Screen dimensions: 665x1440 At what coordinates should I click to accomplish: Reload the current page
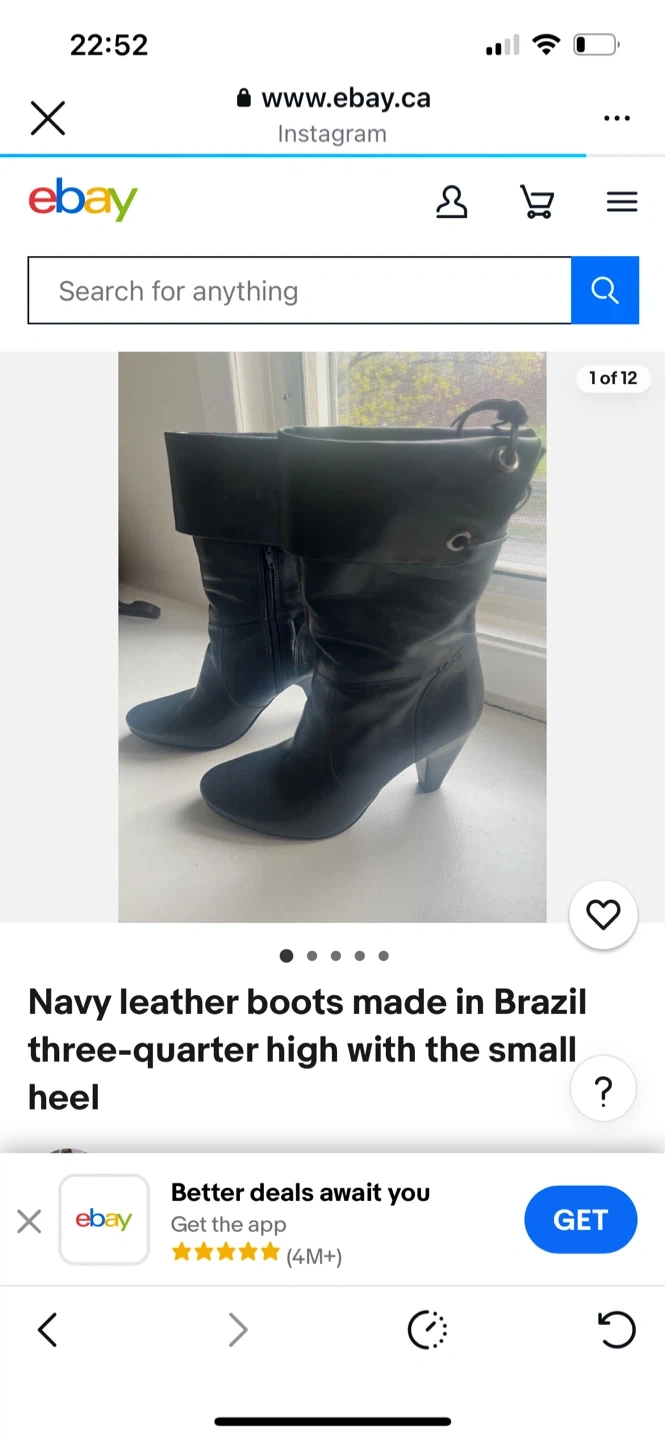point(616,1330)
